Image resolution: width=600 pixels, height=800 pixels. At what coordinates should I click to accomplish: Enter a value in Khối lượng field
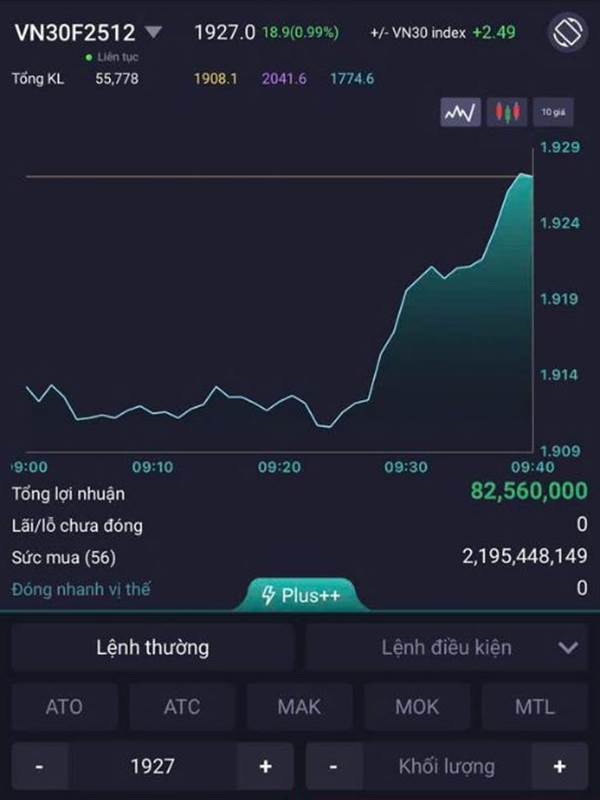(446, 767)
